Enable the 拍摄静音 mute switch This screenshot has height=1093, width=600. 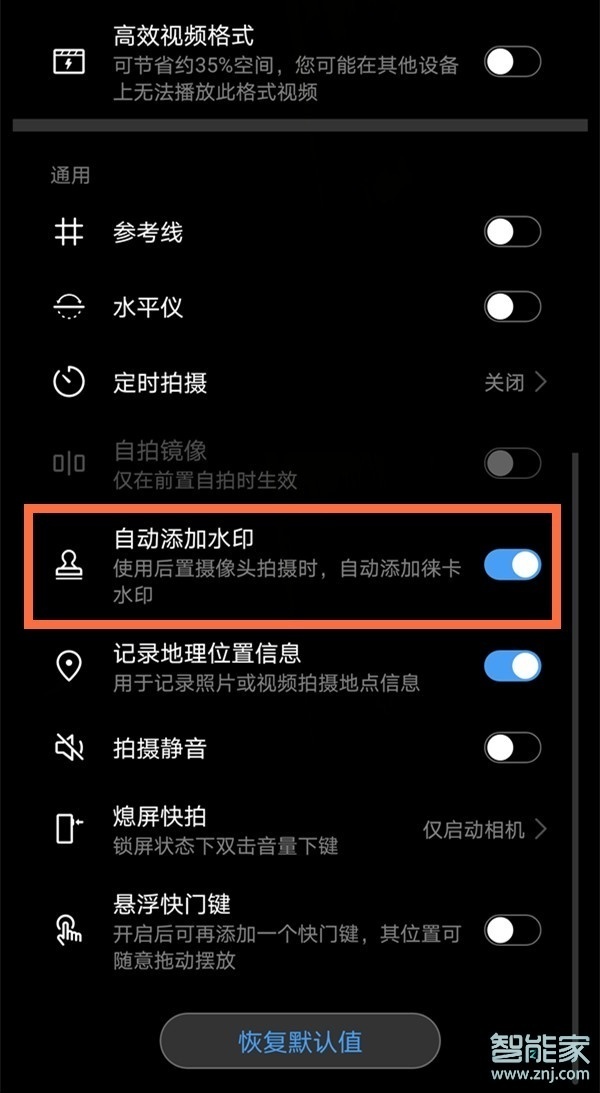512,747
